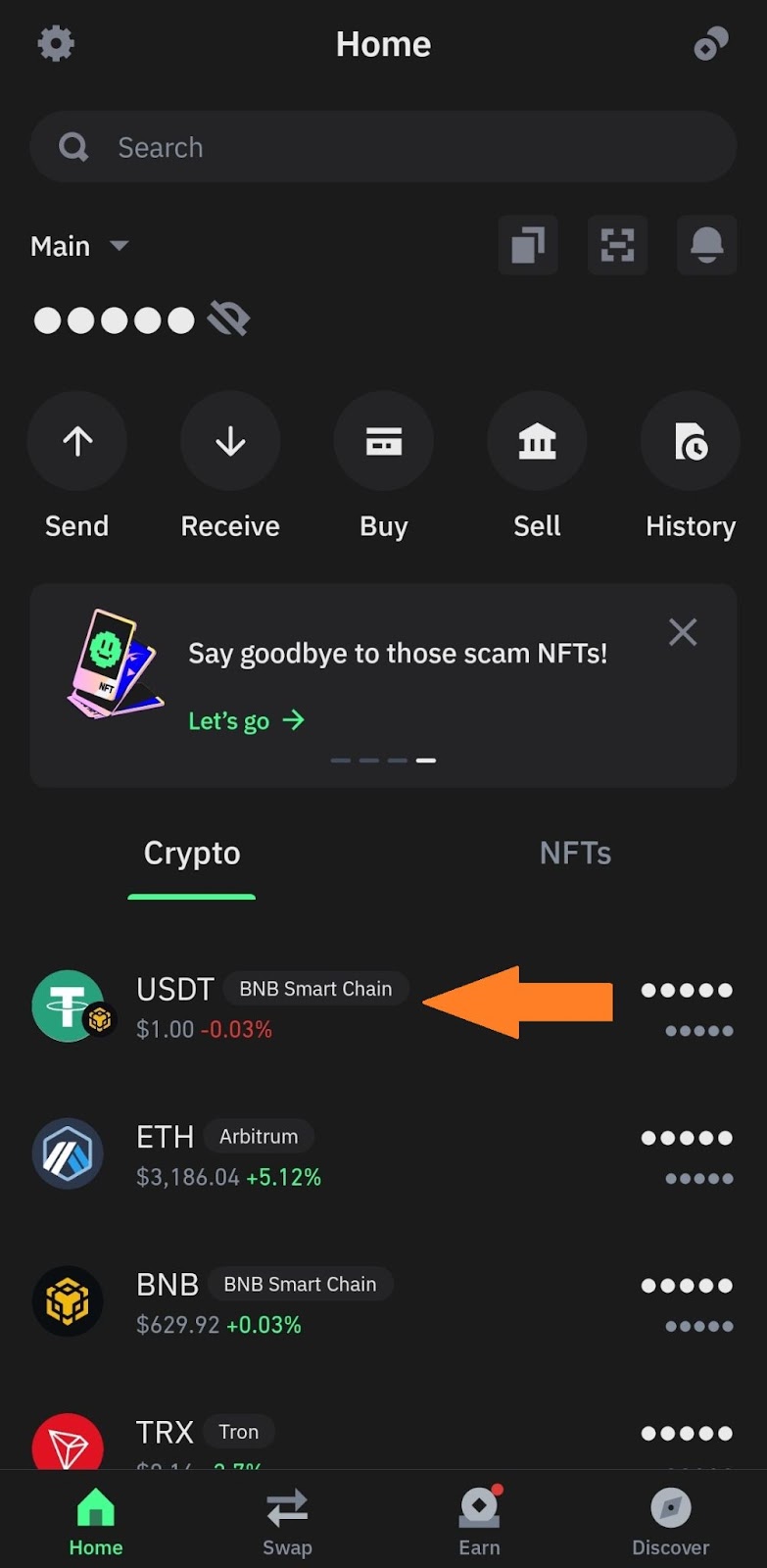Dismiss the scam NFTs banner

[683, 632]
